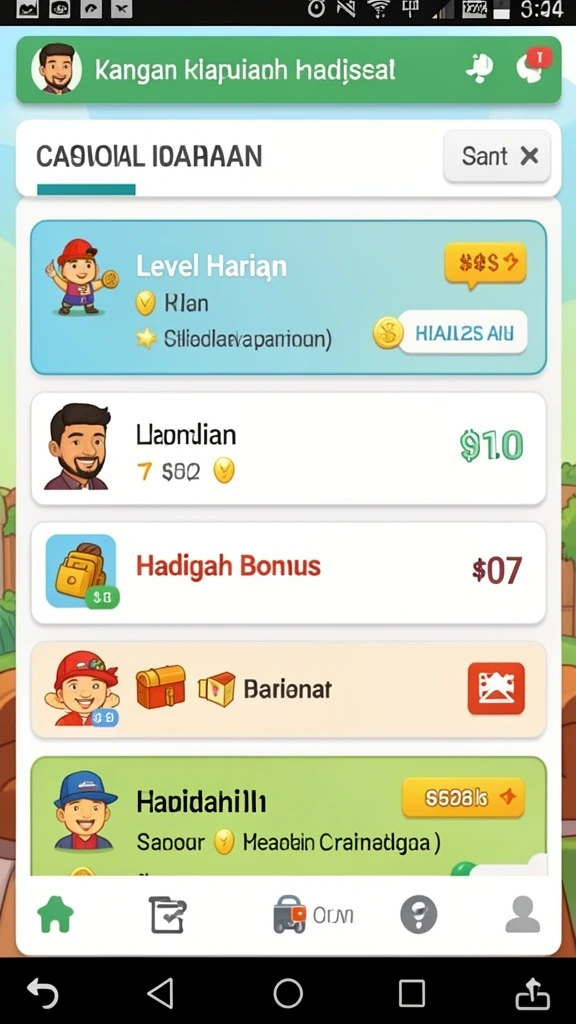The image size is (576, 1024).
Task: Open the Llaondian row with $10
Action: [288, 448]
